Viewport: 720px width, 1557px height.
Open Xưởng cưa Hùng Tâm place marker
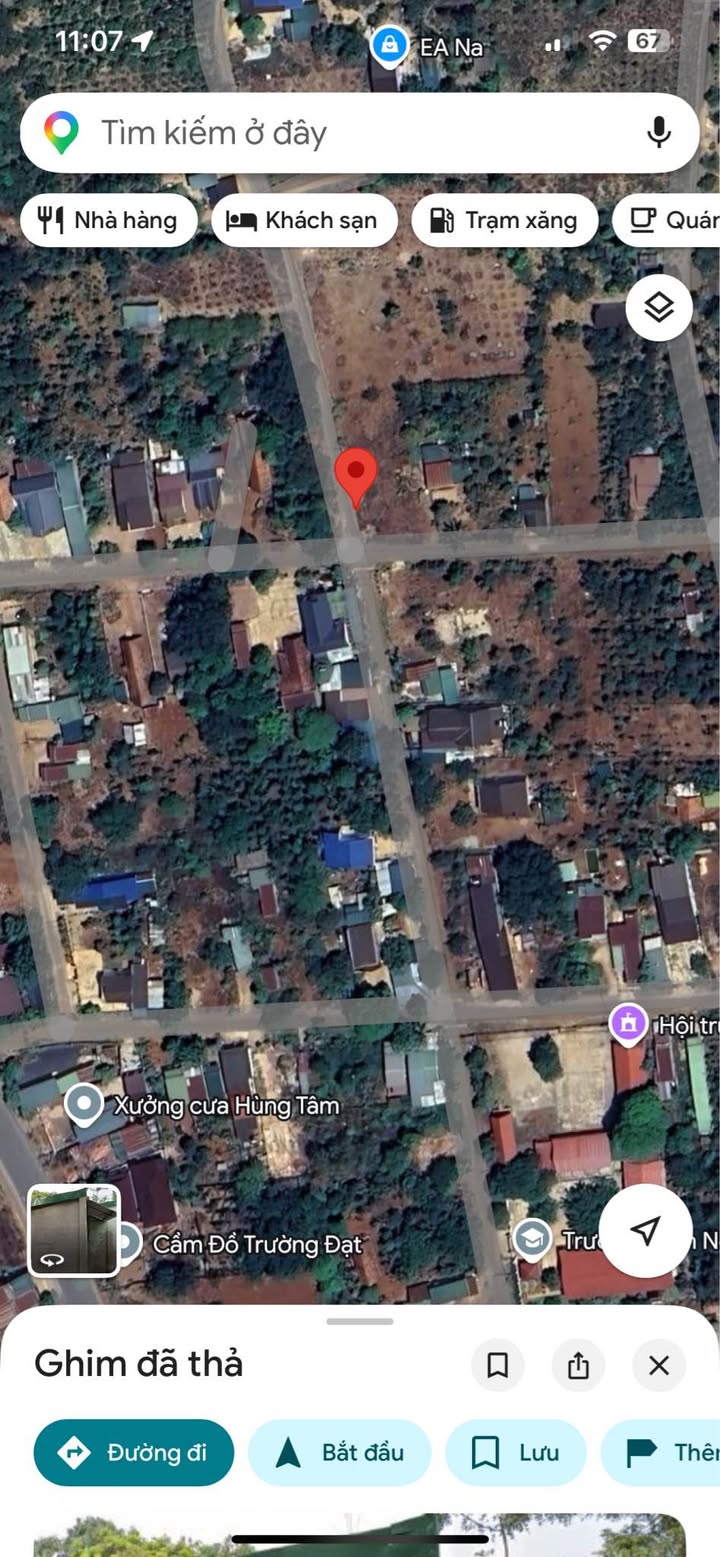[x=84, y=1105]
